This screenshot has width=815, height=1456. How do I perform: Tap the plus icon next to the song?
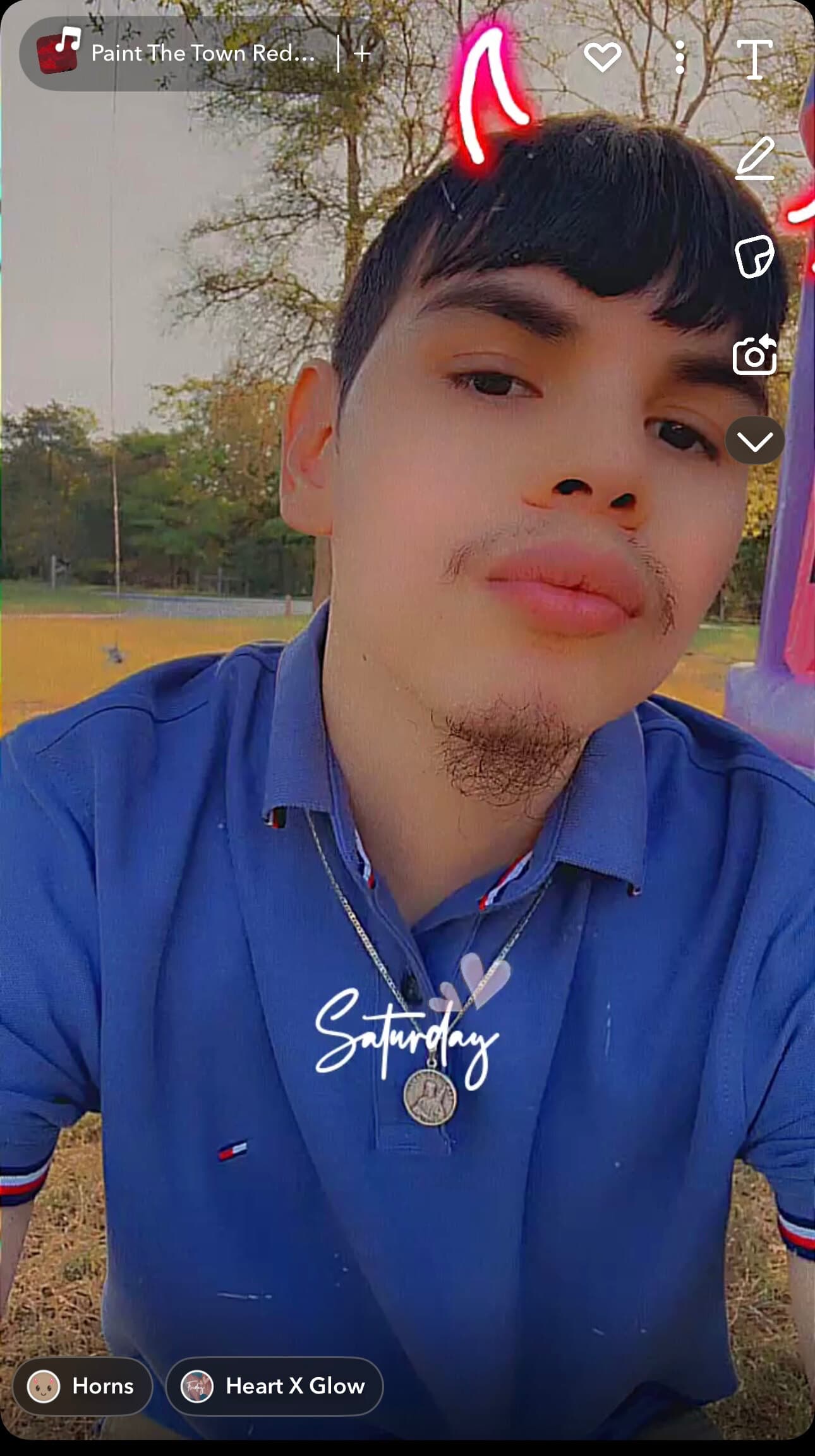click(x=362, y=54)
